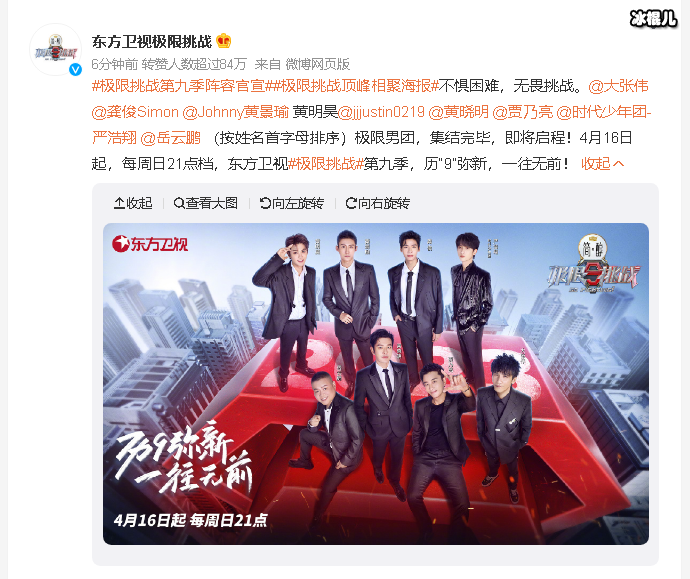Rotate image left with 向左旋转
The image size is (690, 579).
coord(292,203)
